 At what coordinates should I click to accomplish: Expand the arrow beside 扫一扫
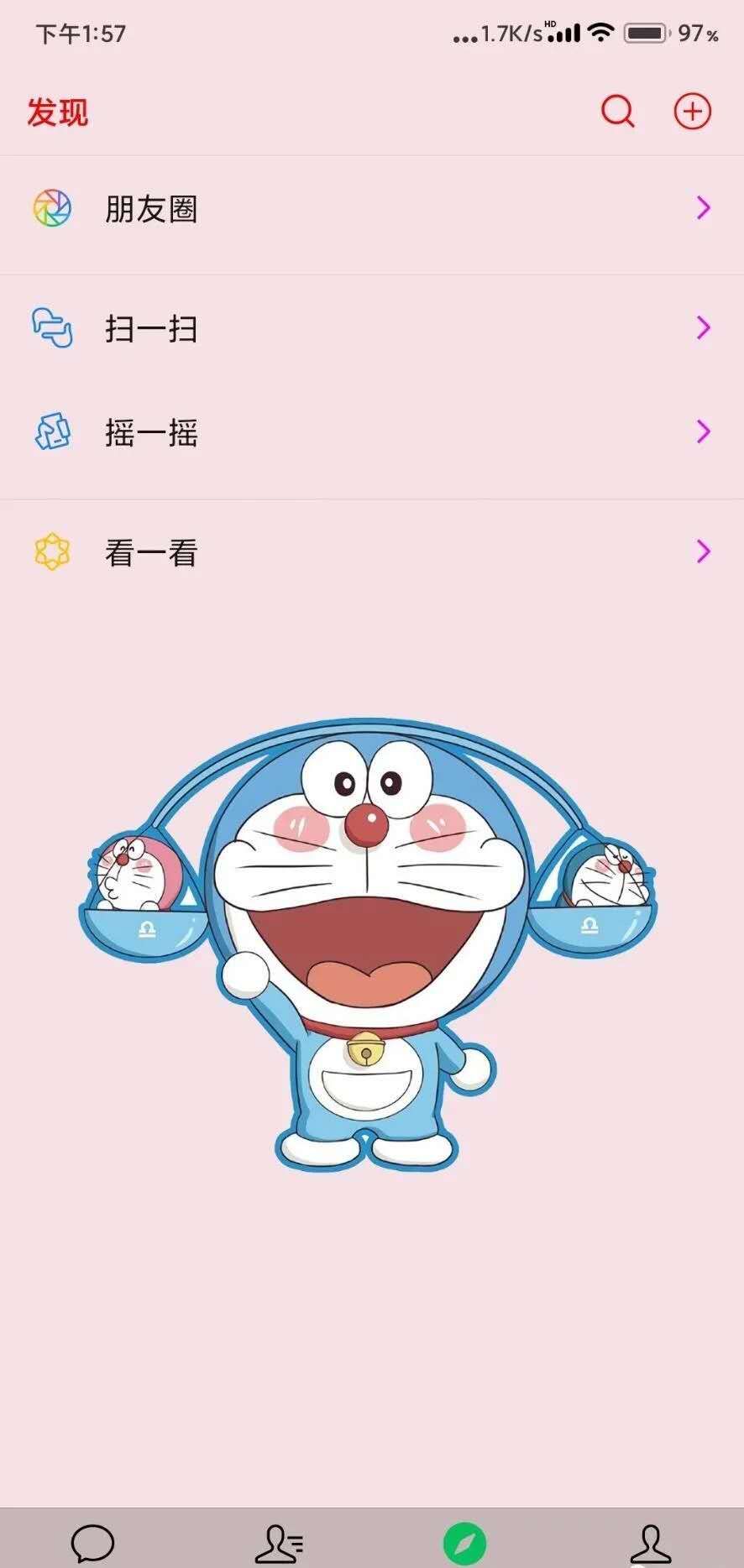tap(702, 329)
